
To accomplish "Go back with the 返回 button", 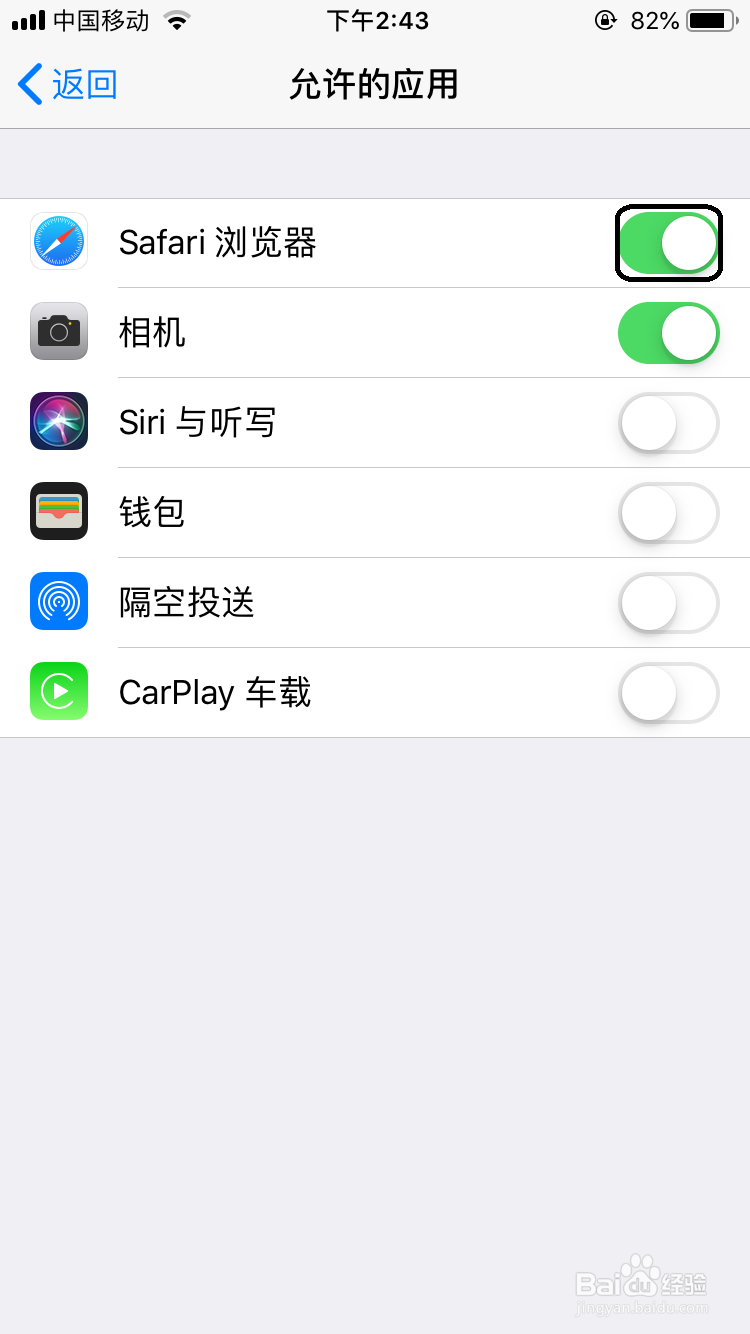I will point(68,84).
